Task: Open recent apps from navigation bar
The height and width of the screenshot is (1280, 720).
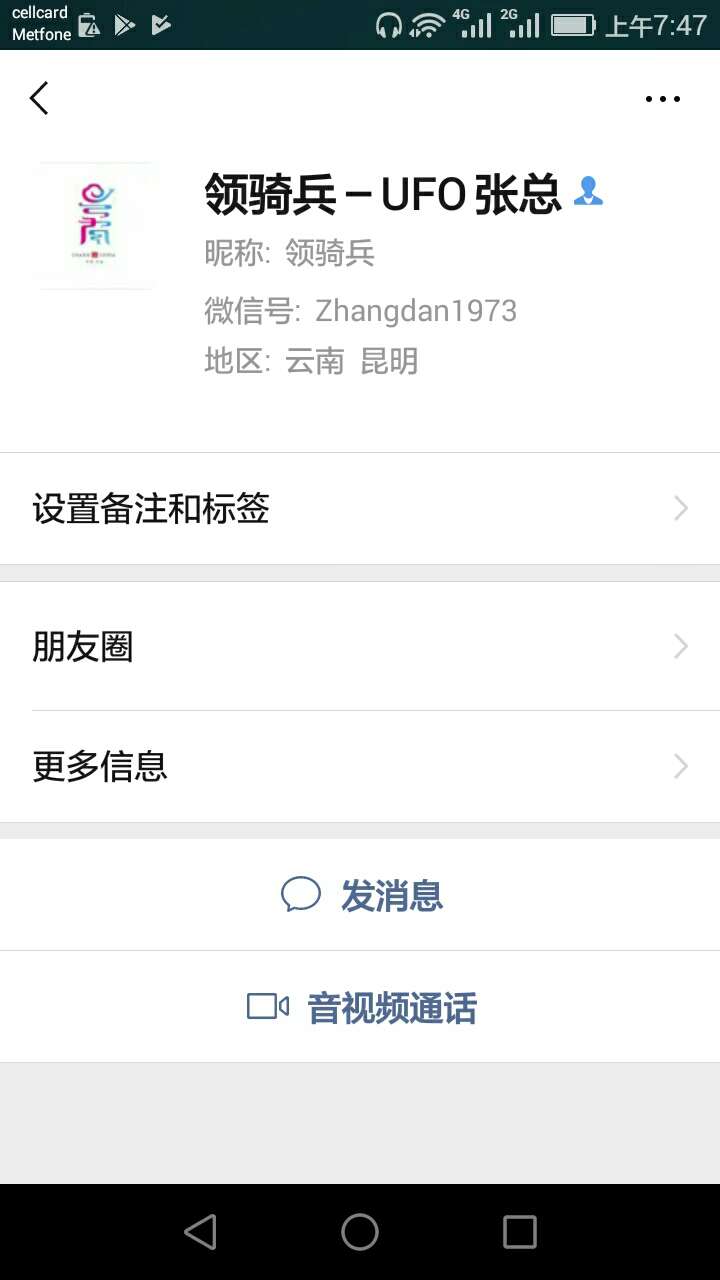Action: tap(520, 1232)
